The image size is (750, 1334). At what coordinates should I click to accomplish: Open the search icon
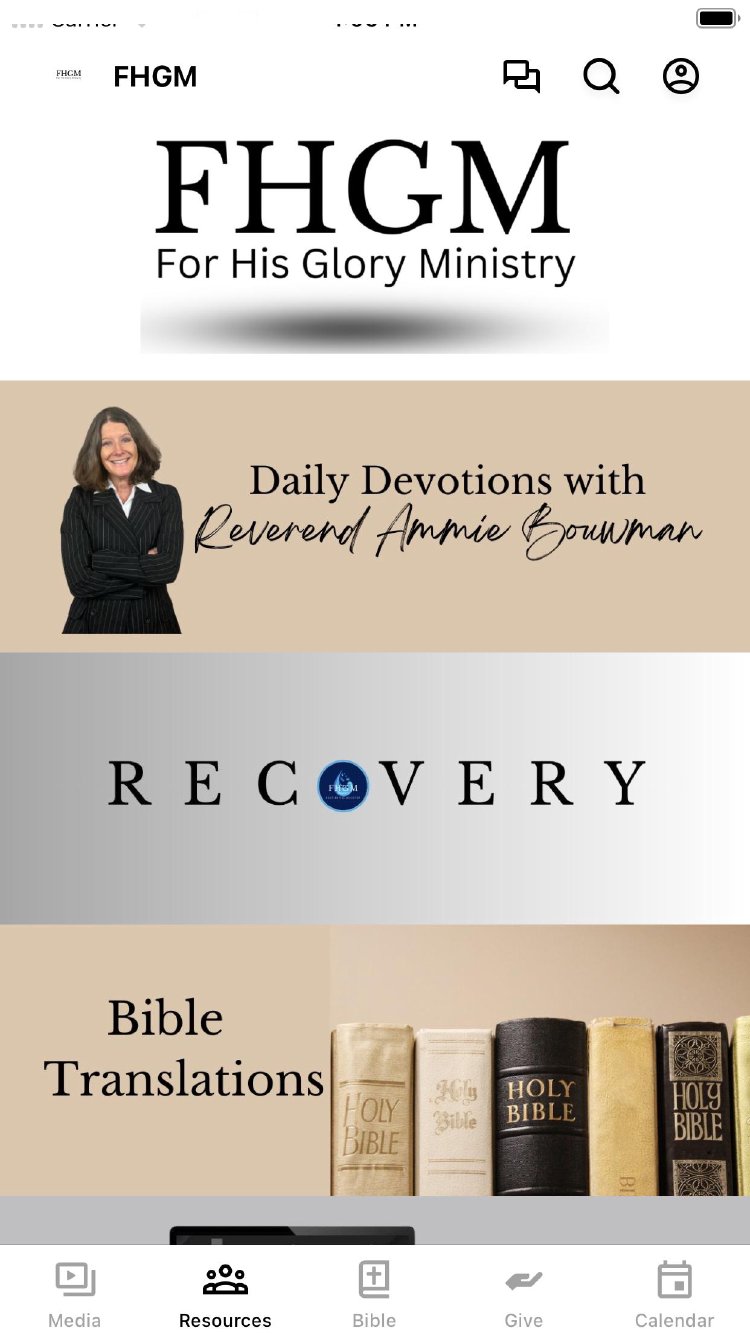601,77
